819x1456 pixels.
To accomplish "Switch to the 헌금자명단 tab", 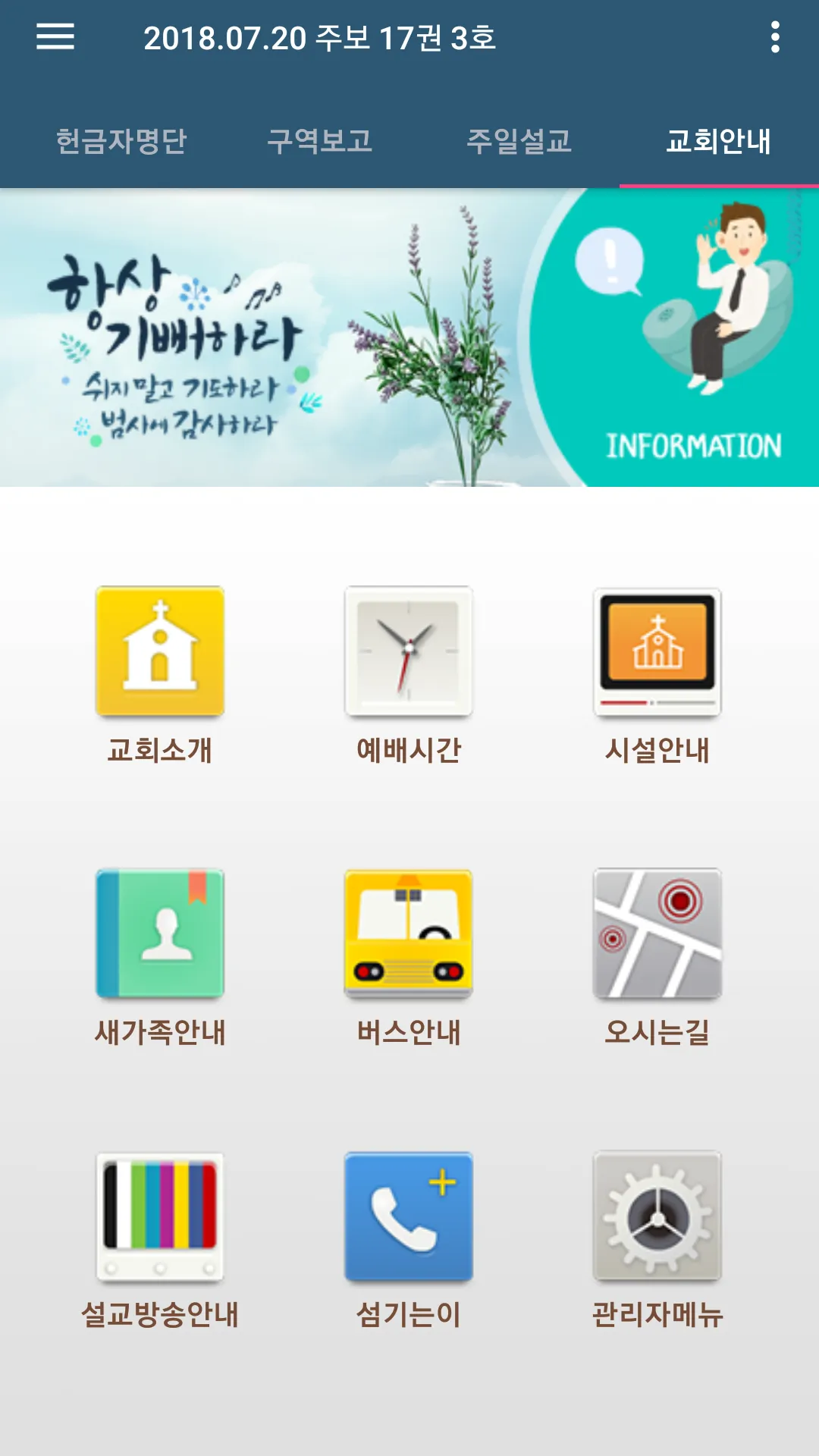I will [121, 141].
